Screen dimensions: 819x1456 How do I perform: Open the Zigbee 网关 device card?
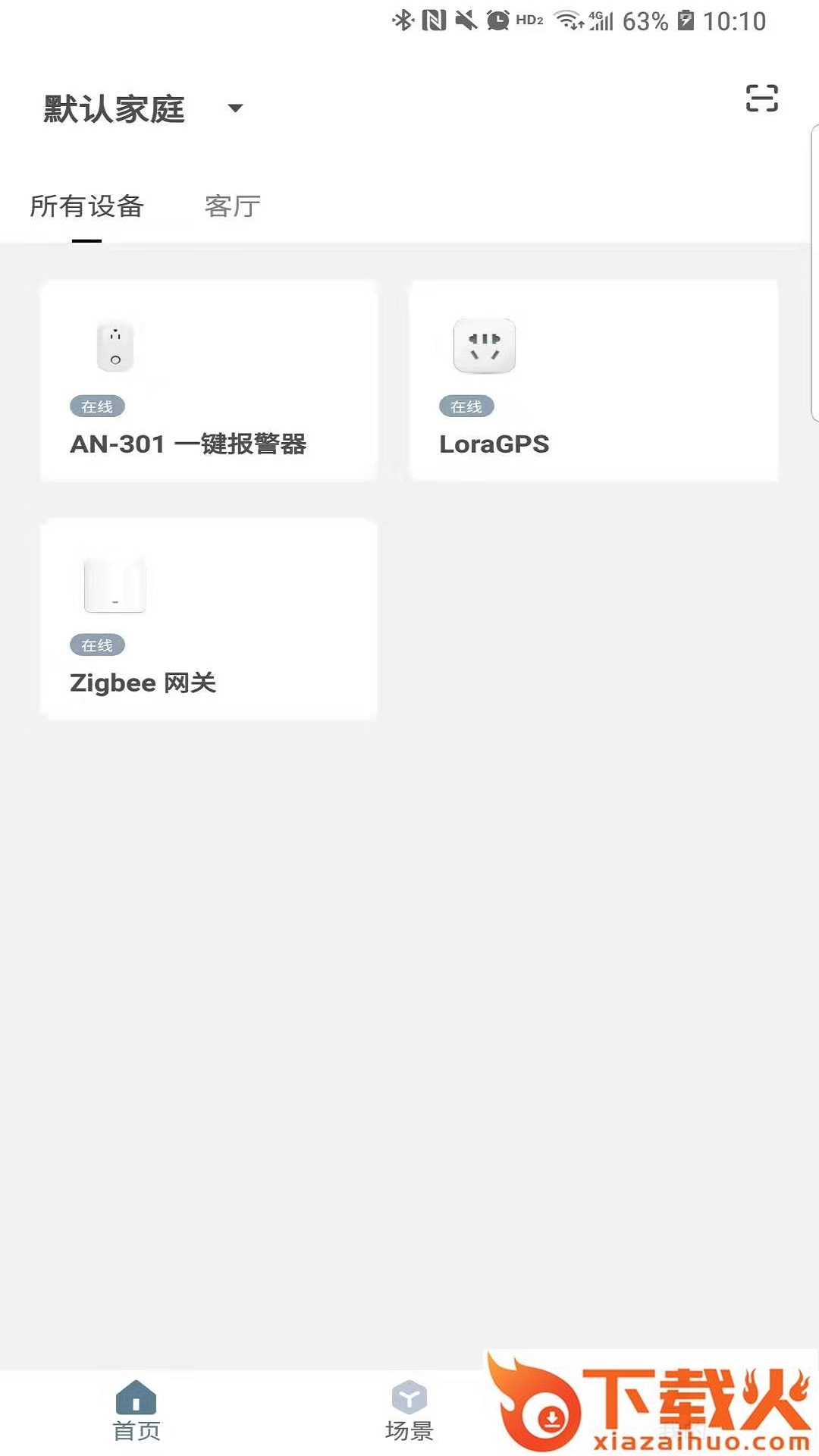coord(209,619)
